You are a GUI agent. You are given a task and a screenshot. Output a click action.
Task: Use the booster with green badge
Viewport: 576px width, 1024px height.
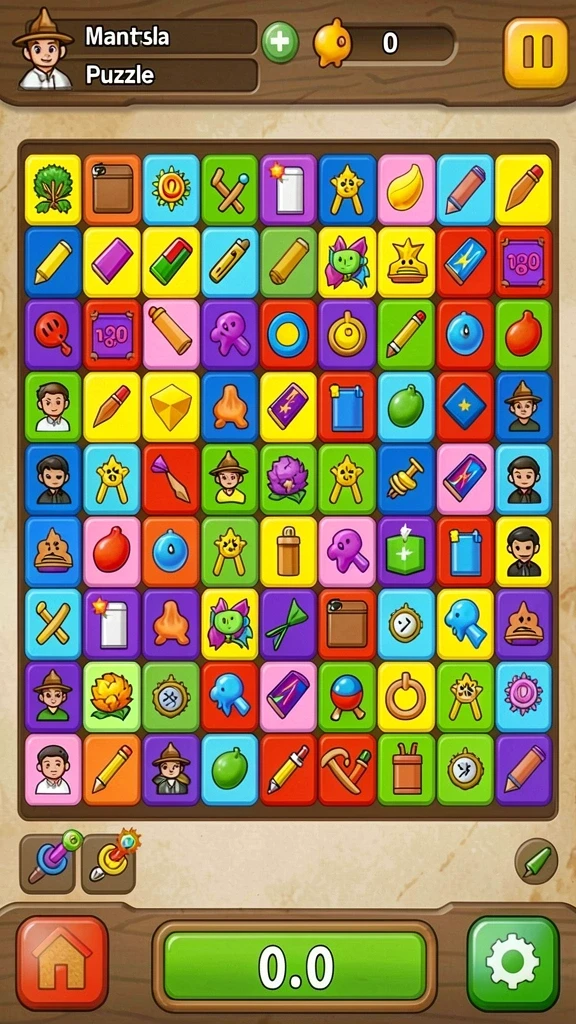(48, 863)
